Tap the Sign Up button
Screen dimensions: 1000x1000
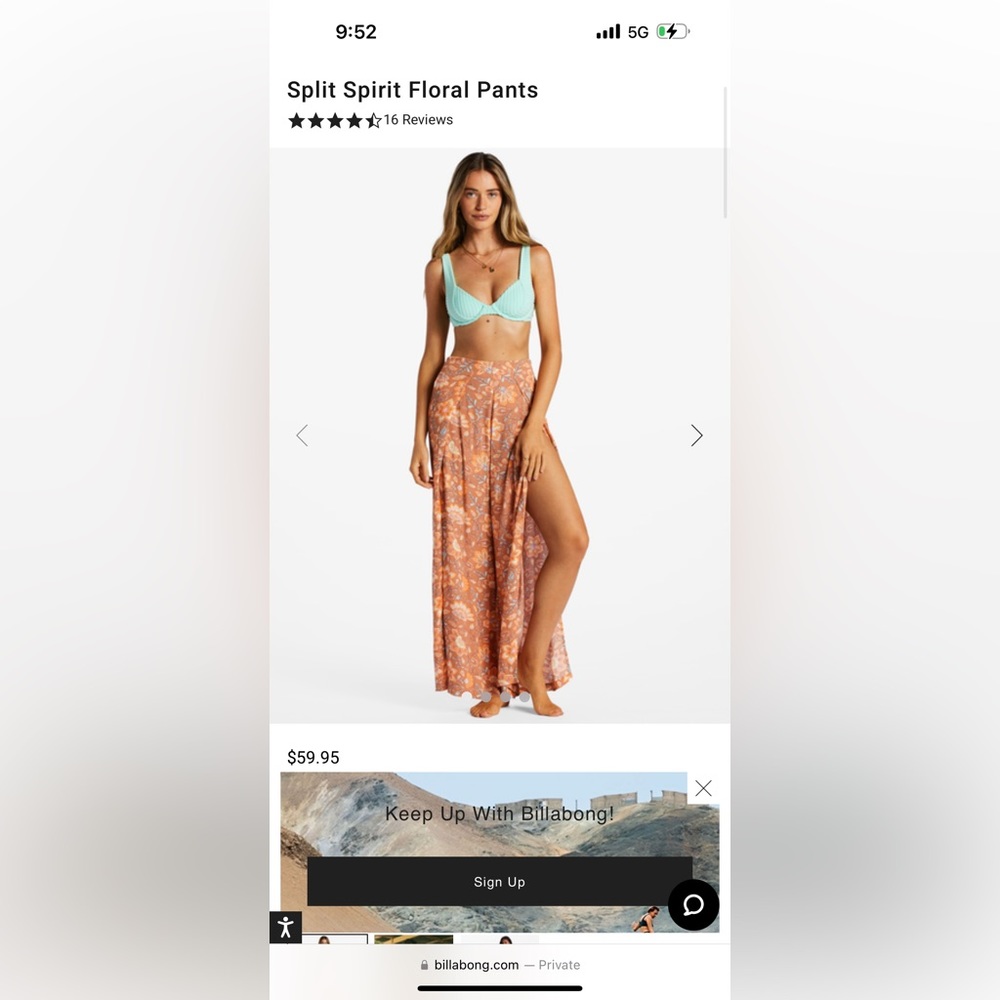click(499, 882)
